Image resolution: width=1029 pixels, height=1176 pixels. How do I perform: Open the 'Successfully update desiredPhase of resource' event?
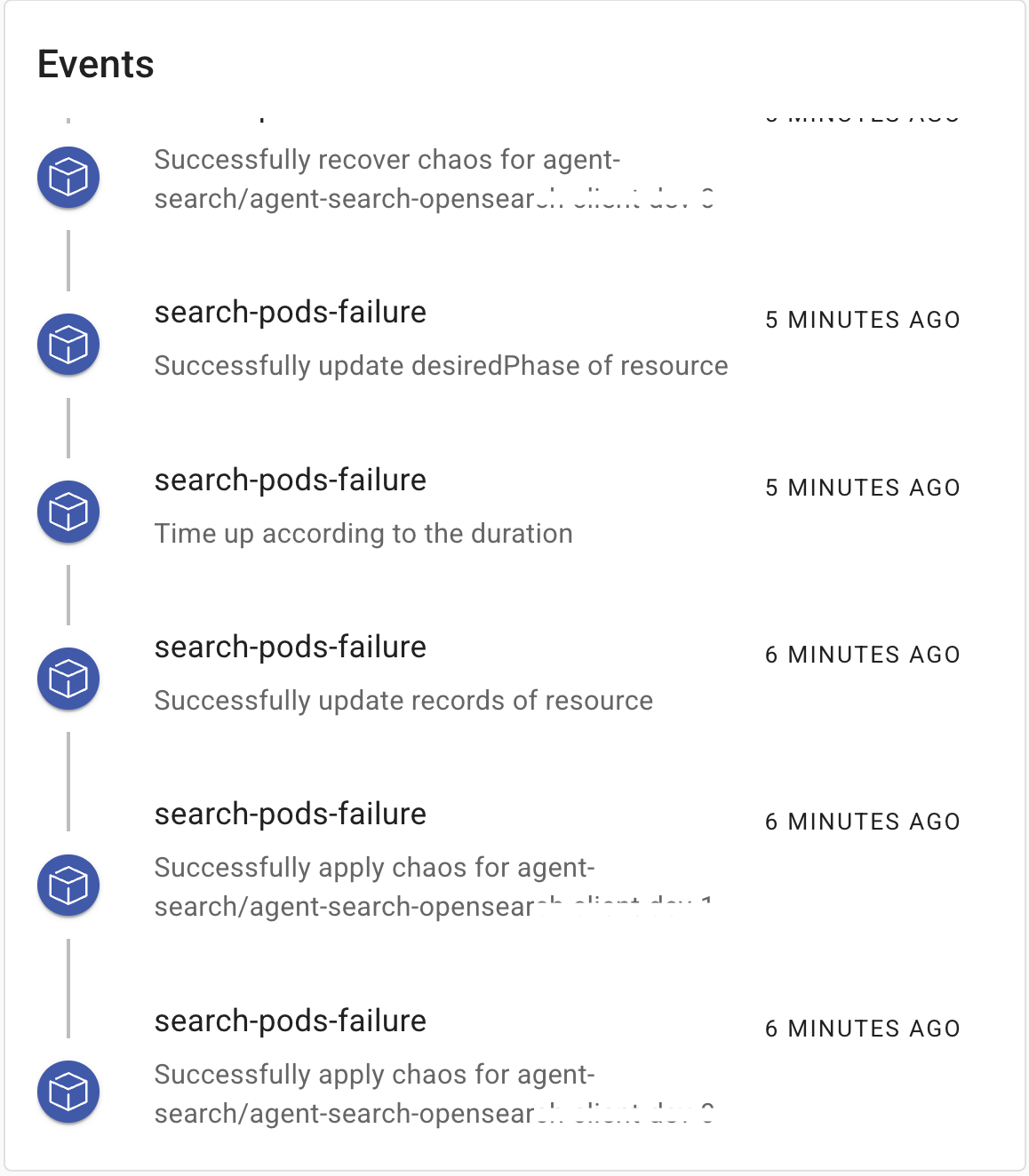pos(441,365)
